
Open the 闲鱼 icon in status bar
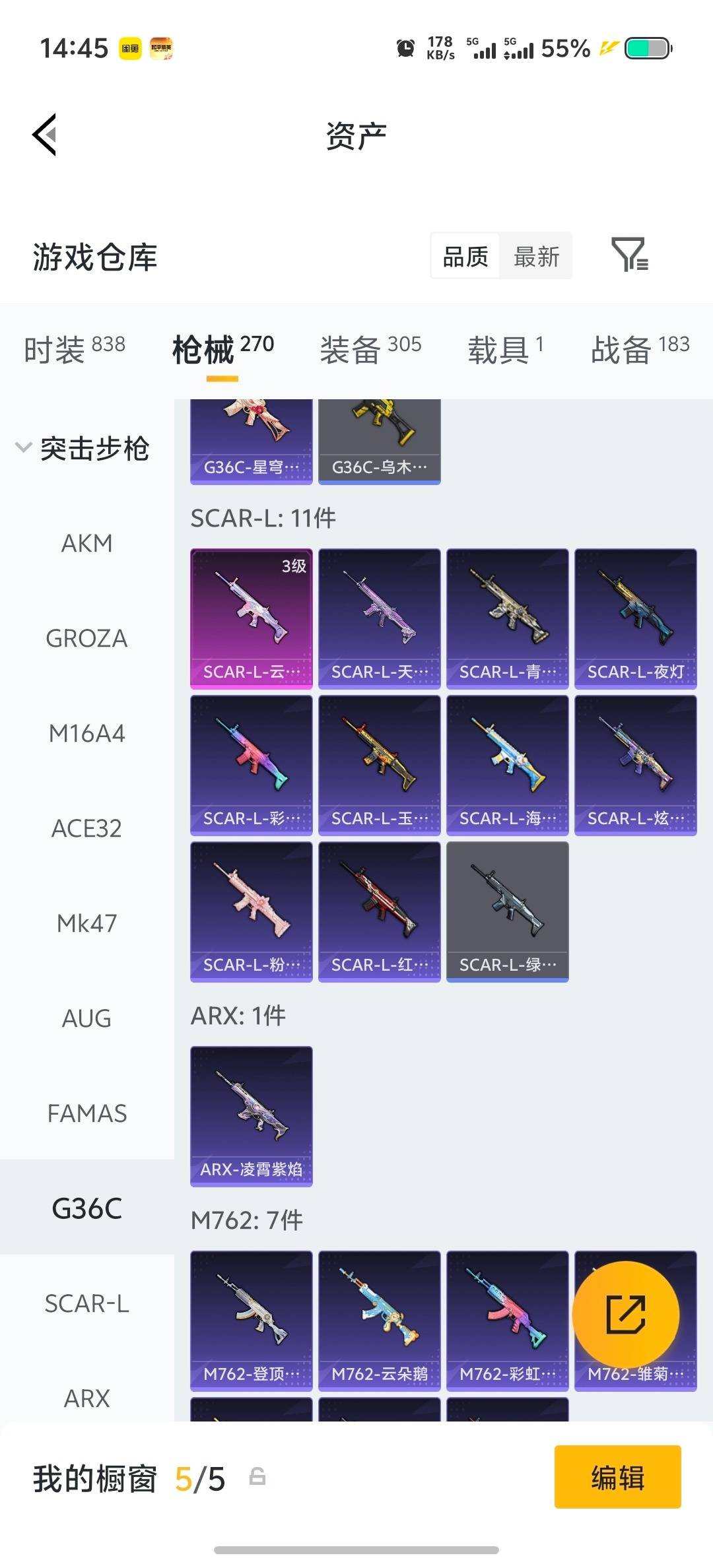(x=129, y=48)
